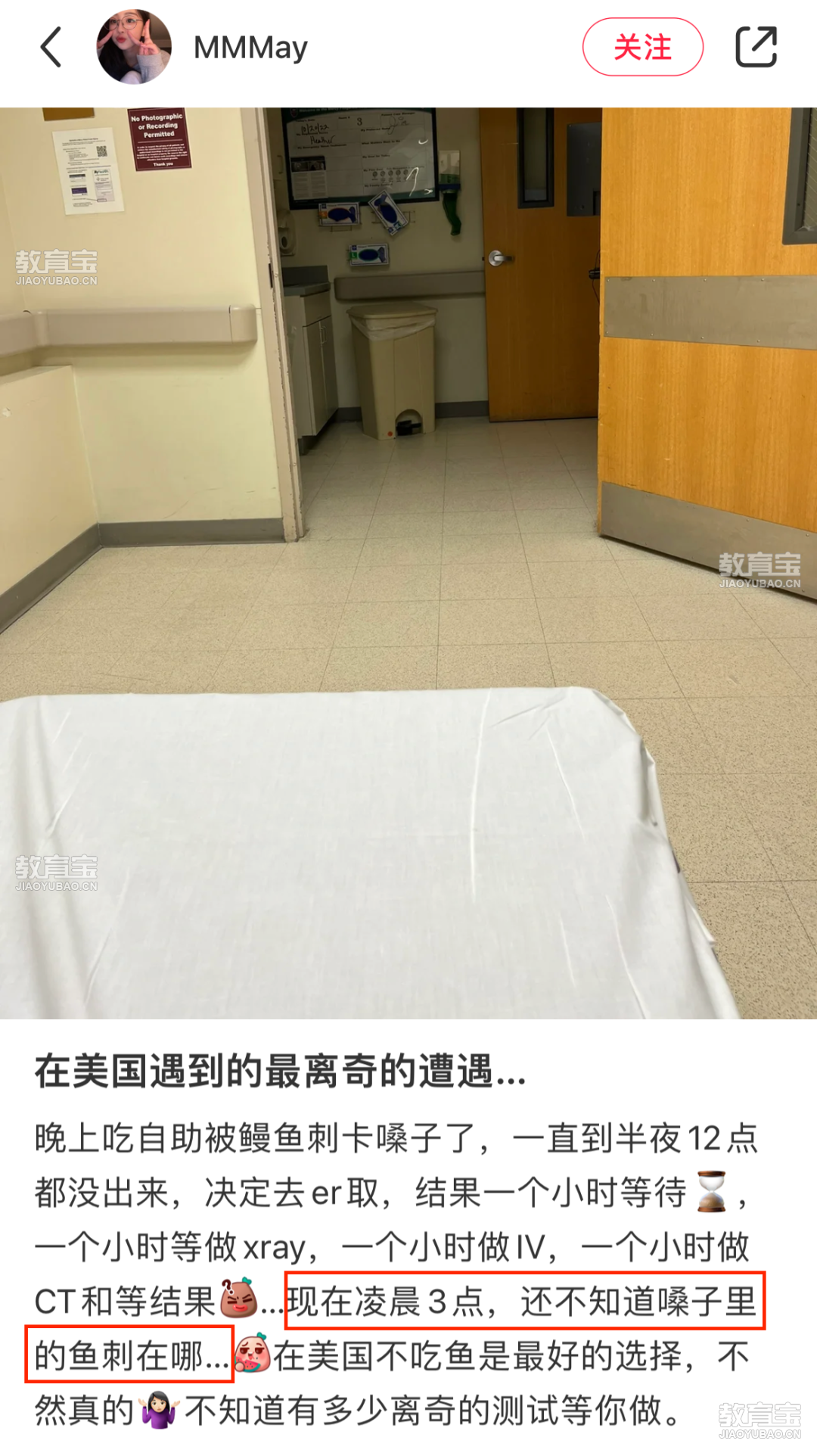Open the hospital room photo fullscreen
The width and height of the screenshot is (817, 1456).
(x=408, y=563)
